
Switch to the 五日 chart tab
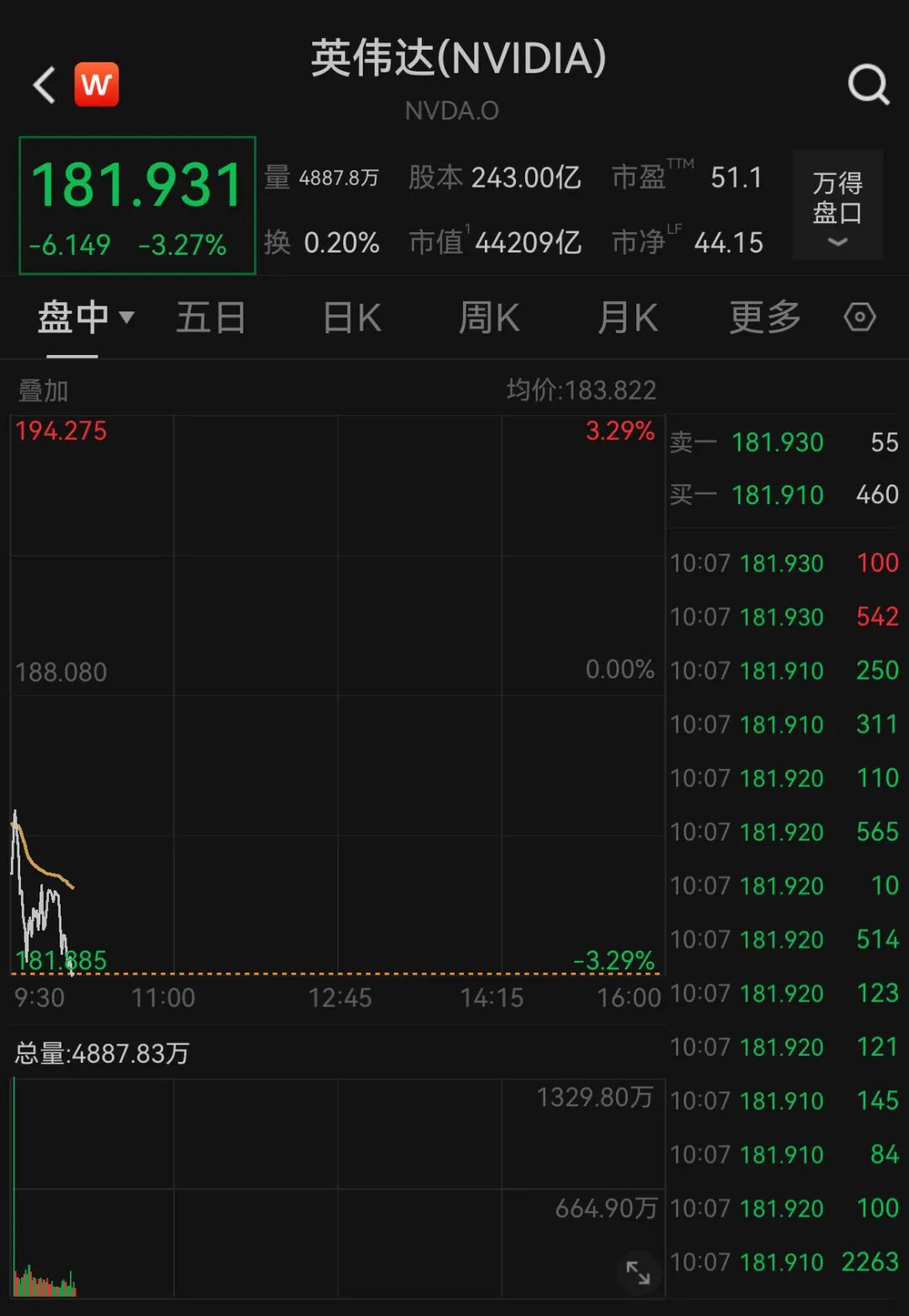pos(210,318)
